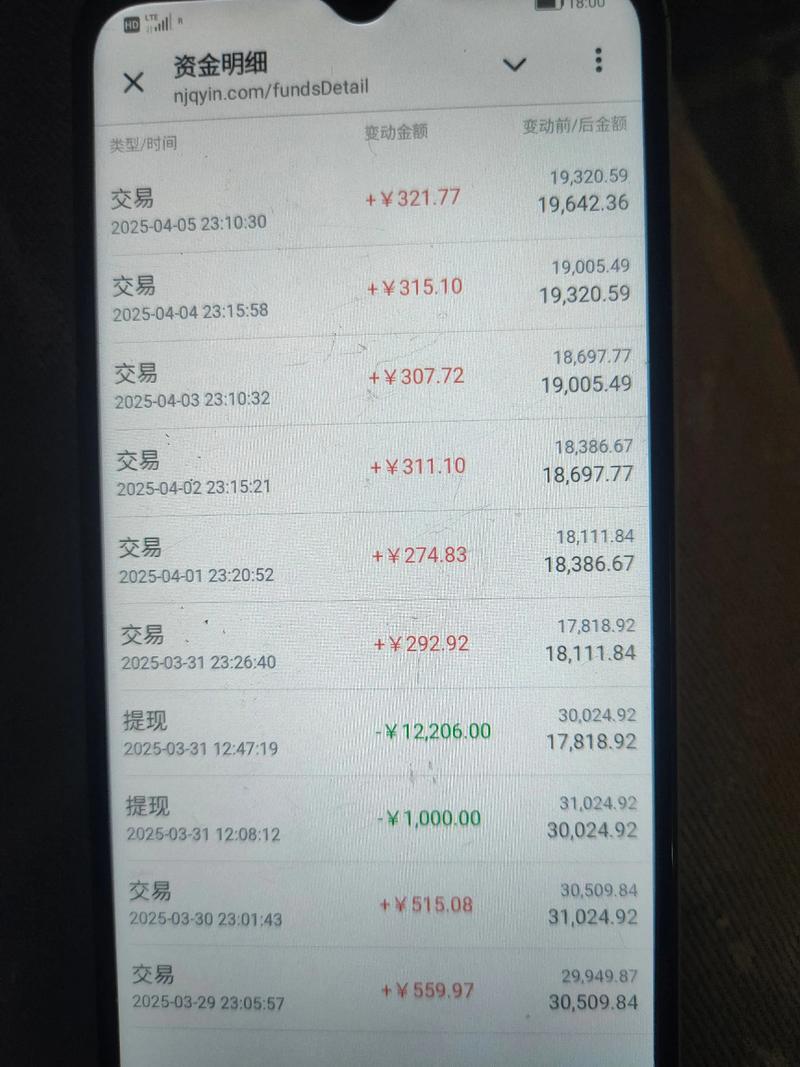The height and width of the screenshot is (1067, 800).
Task: Tap the close X icon
Action: (133, 83)
